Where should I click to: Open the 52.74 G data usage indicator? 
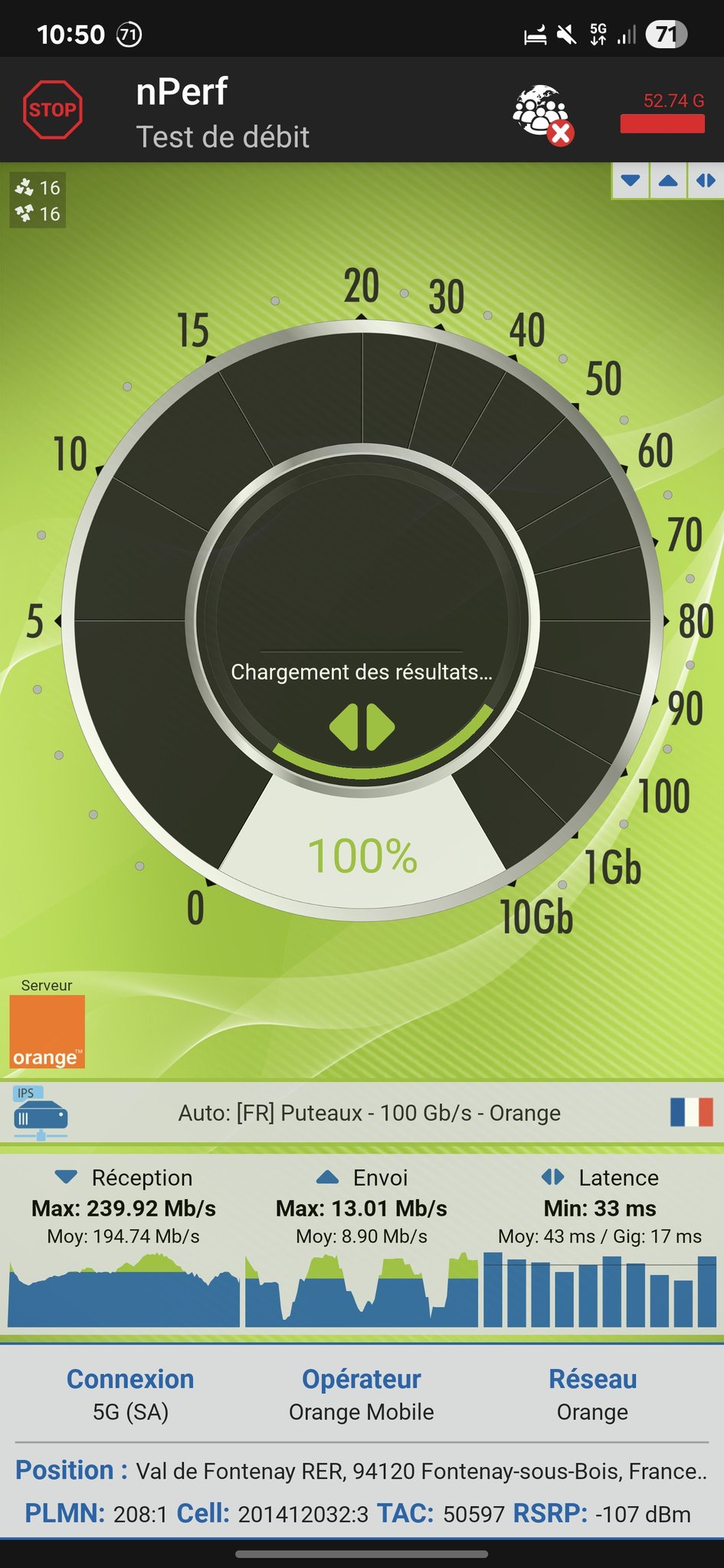coord(662,113)
